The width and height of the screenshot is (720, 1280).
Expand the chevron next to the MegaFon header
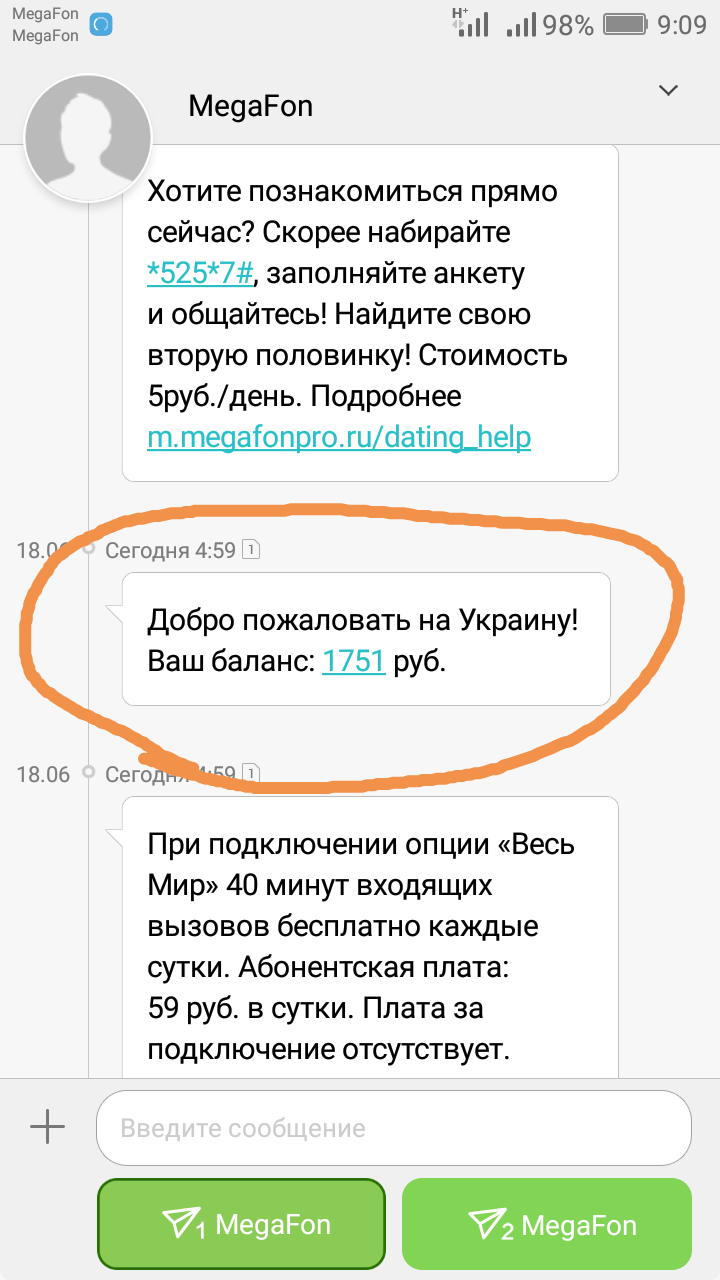[x=668, y=91]
